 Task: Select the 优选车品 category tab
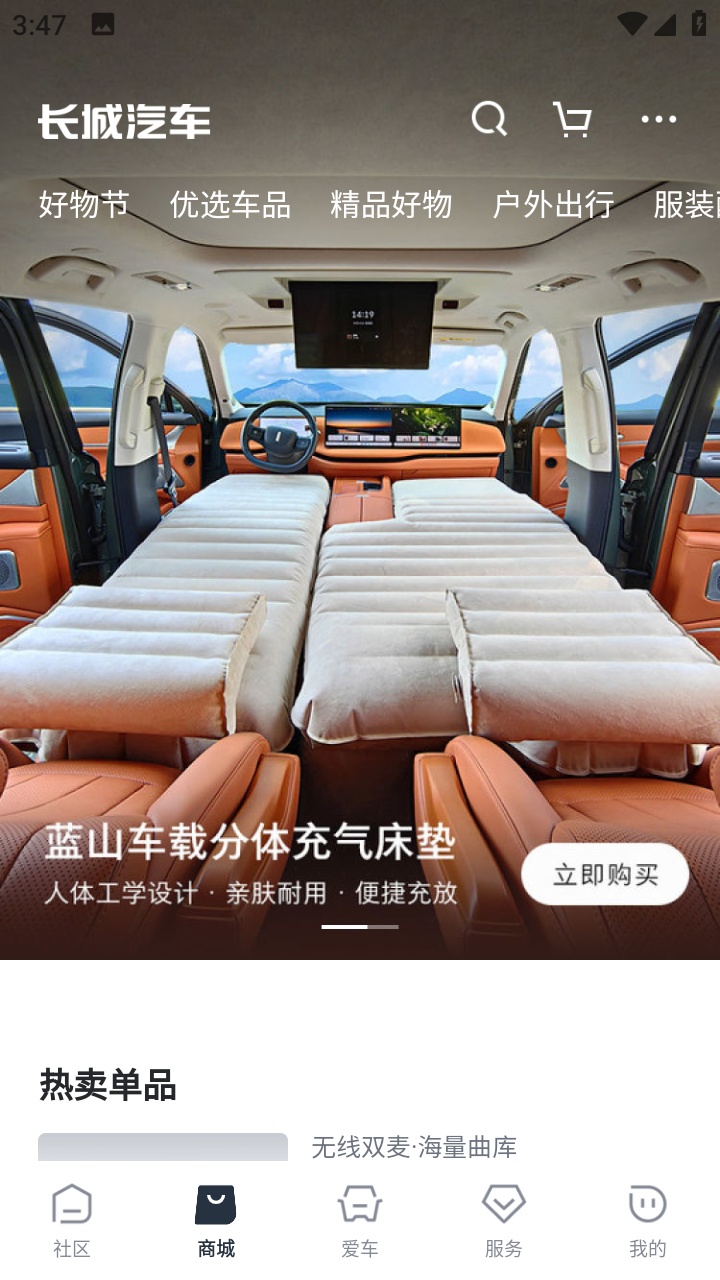pyautogui.click(x=230, y=204)
